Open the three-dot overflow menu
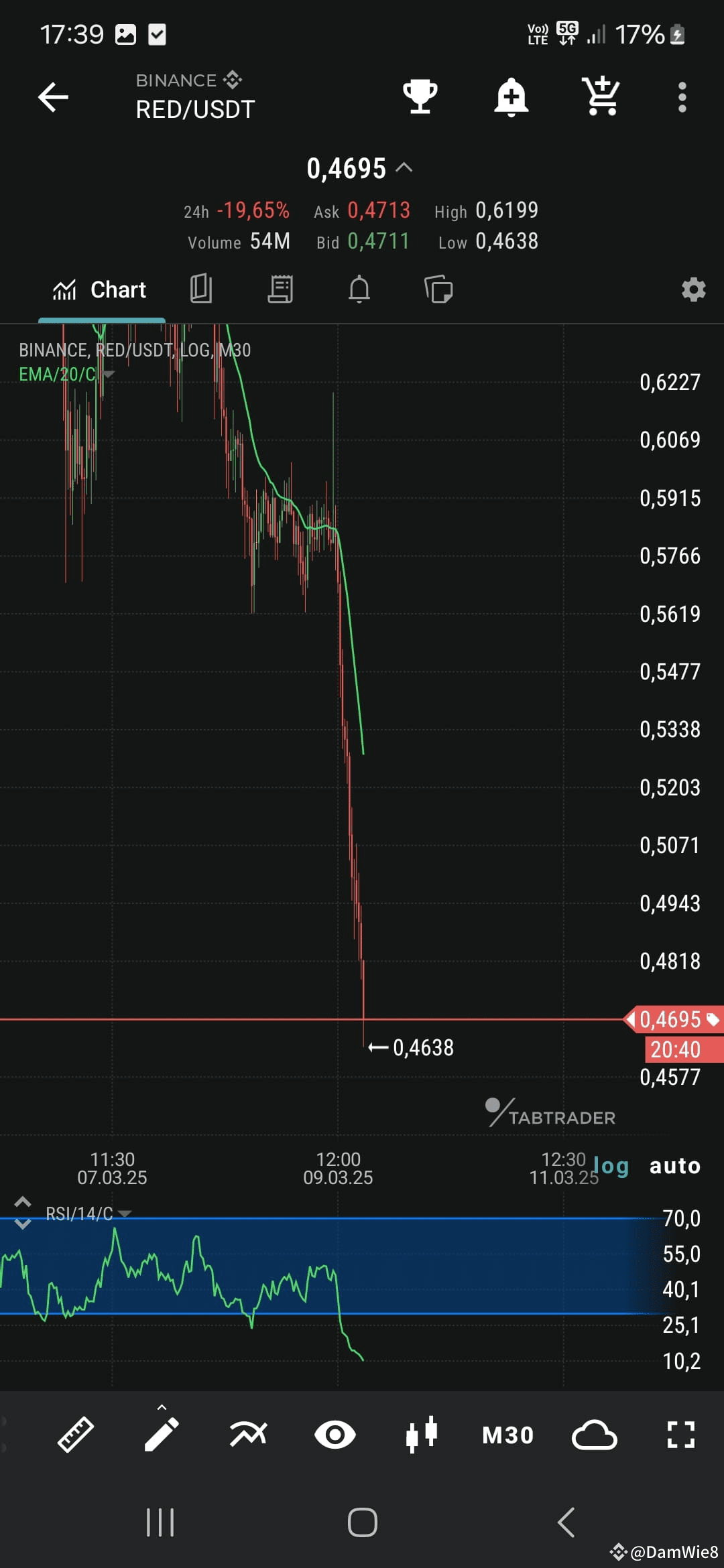The image size is (724, 1568). pos(682,96)
